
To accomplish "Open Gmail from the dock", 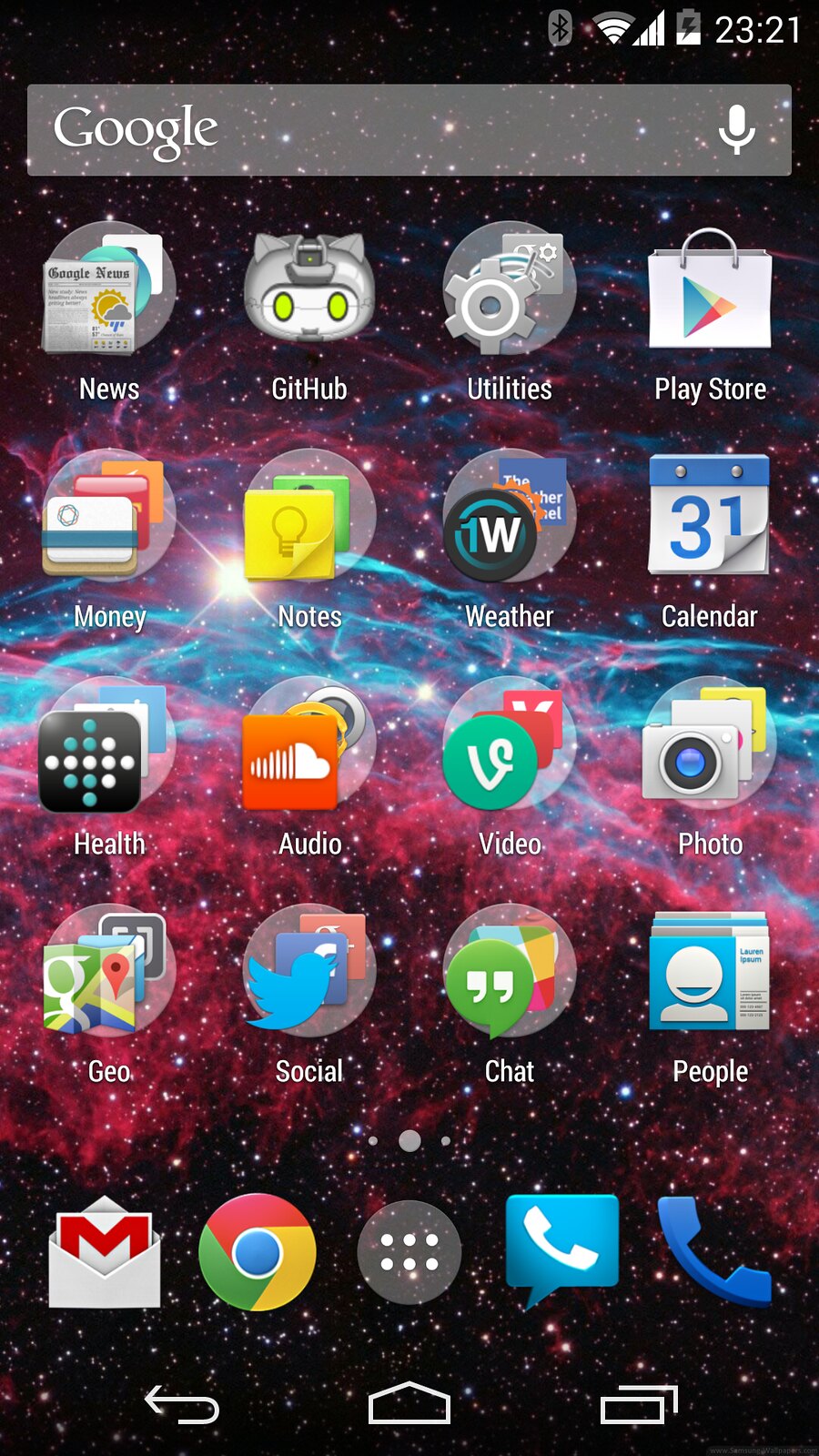I will click(x=105, y=1252).
